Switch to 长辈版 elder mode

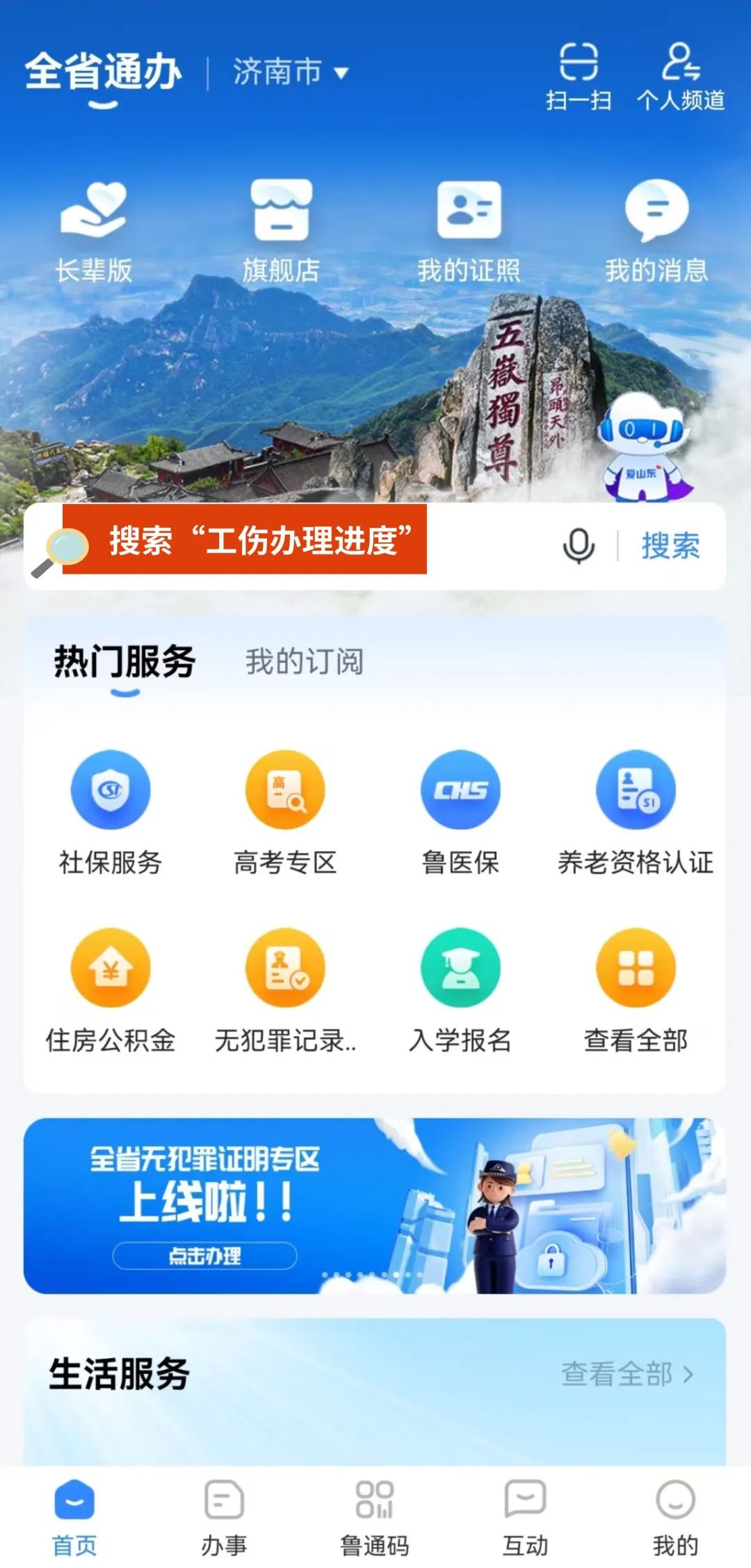[x=93, y=230]
